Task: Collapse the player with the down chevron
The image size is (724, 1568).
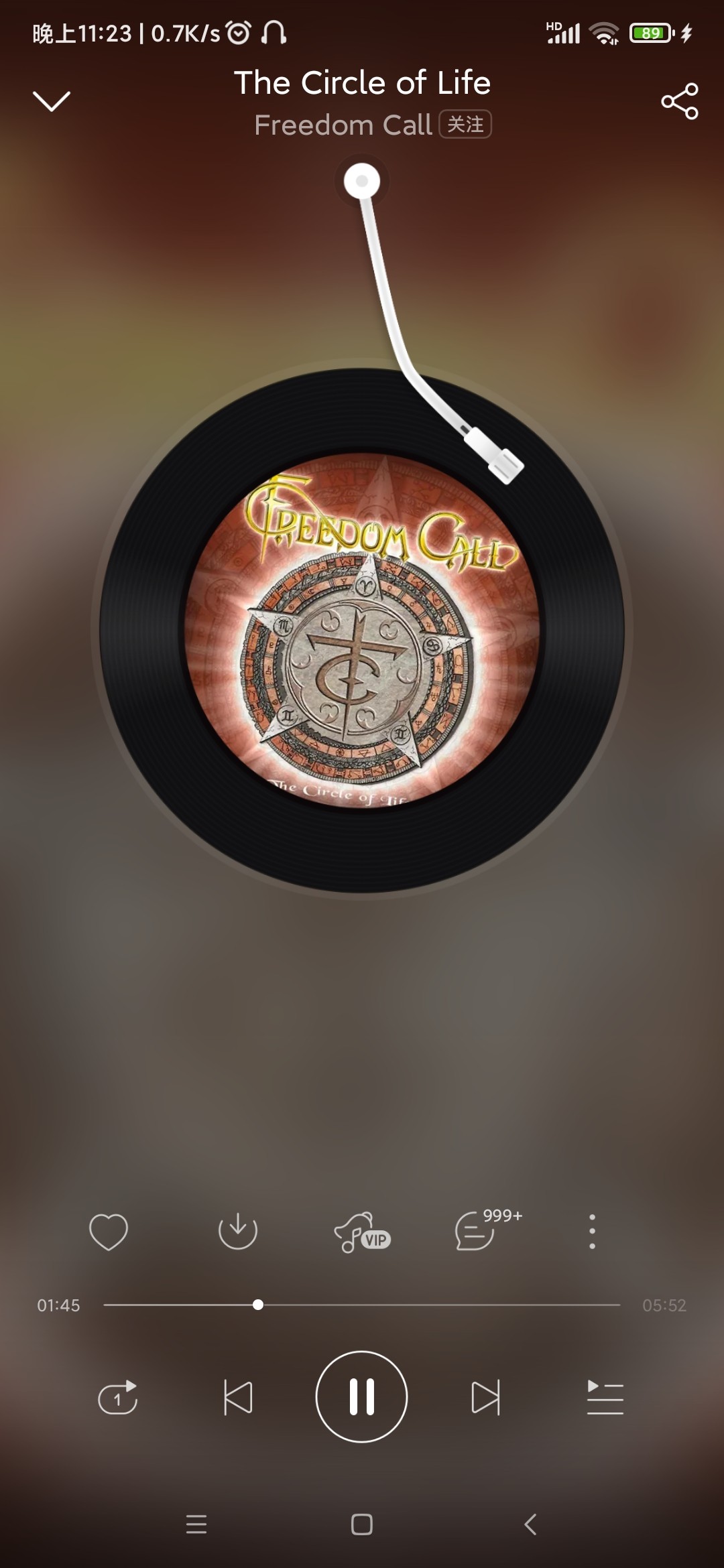Action: 52,101
